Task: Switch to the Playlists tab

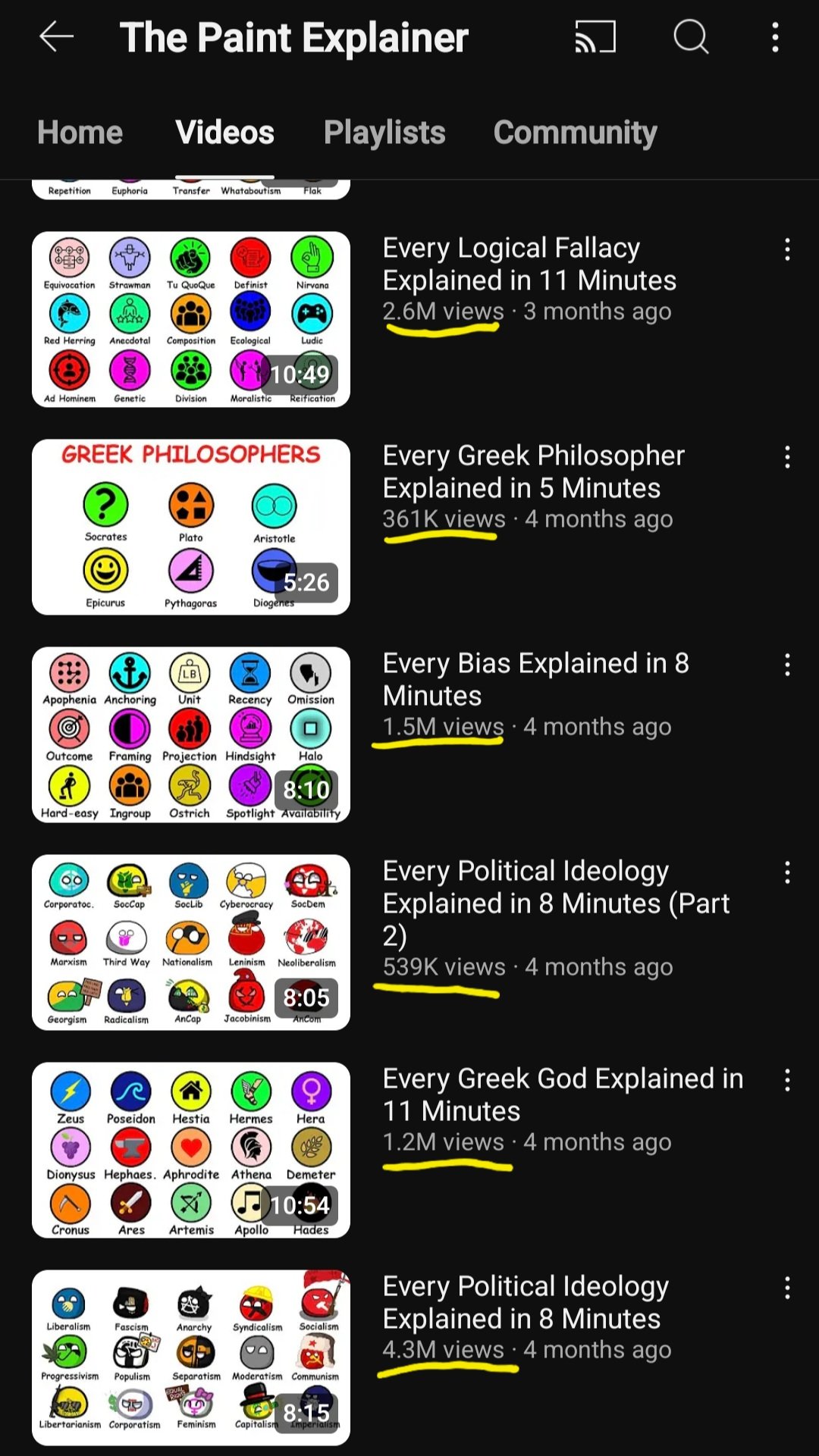Action: (384, 133)
